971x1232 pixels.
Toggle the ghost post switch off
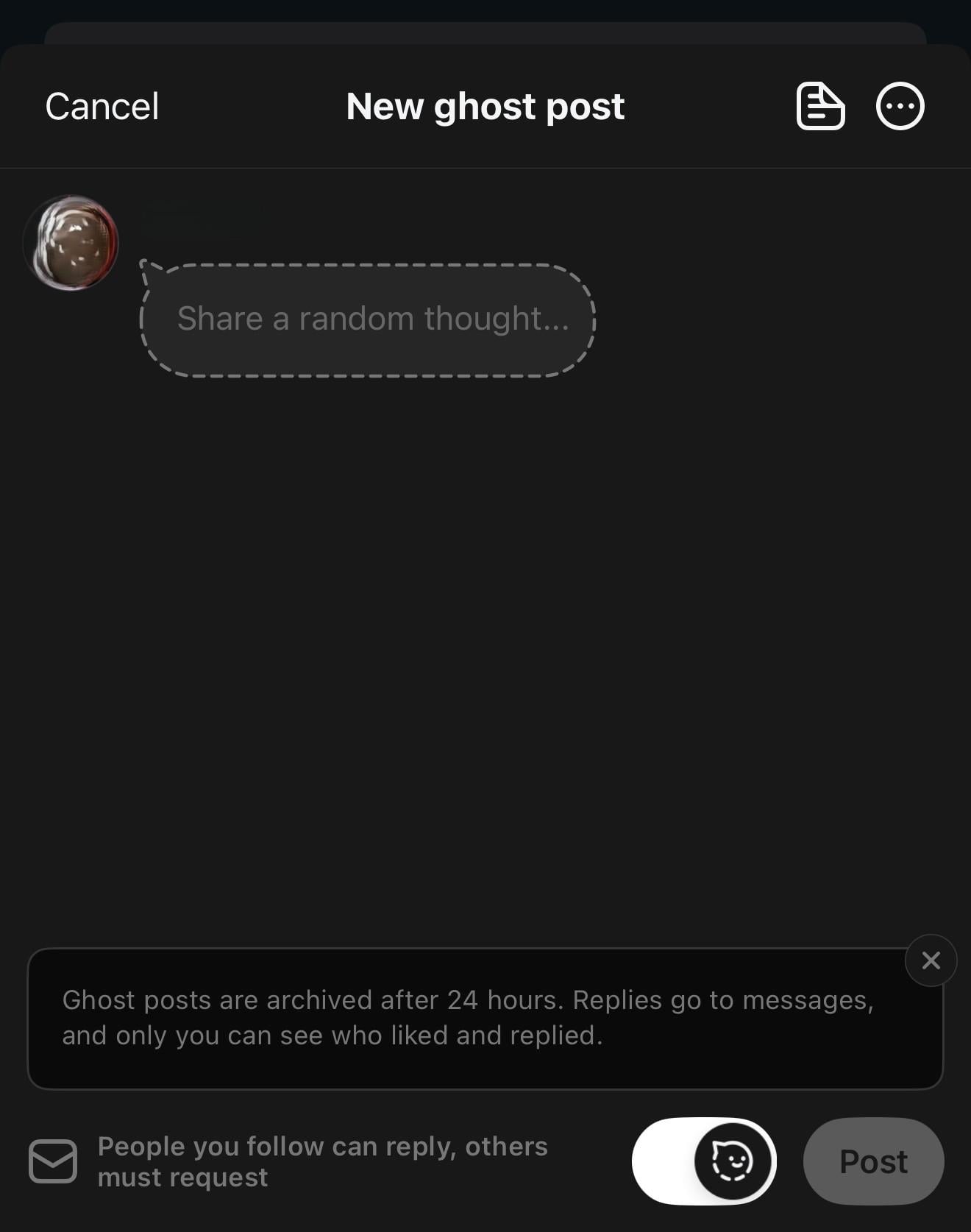(x=704, y=1161)
